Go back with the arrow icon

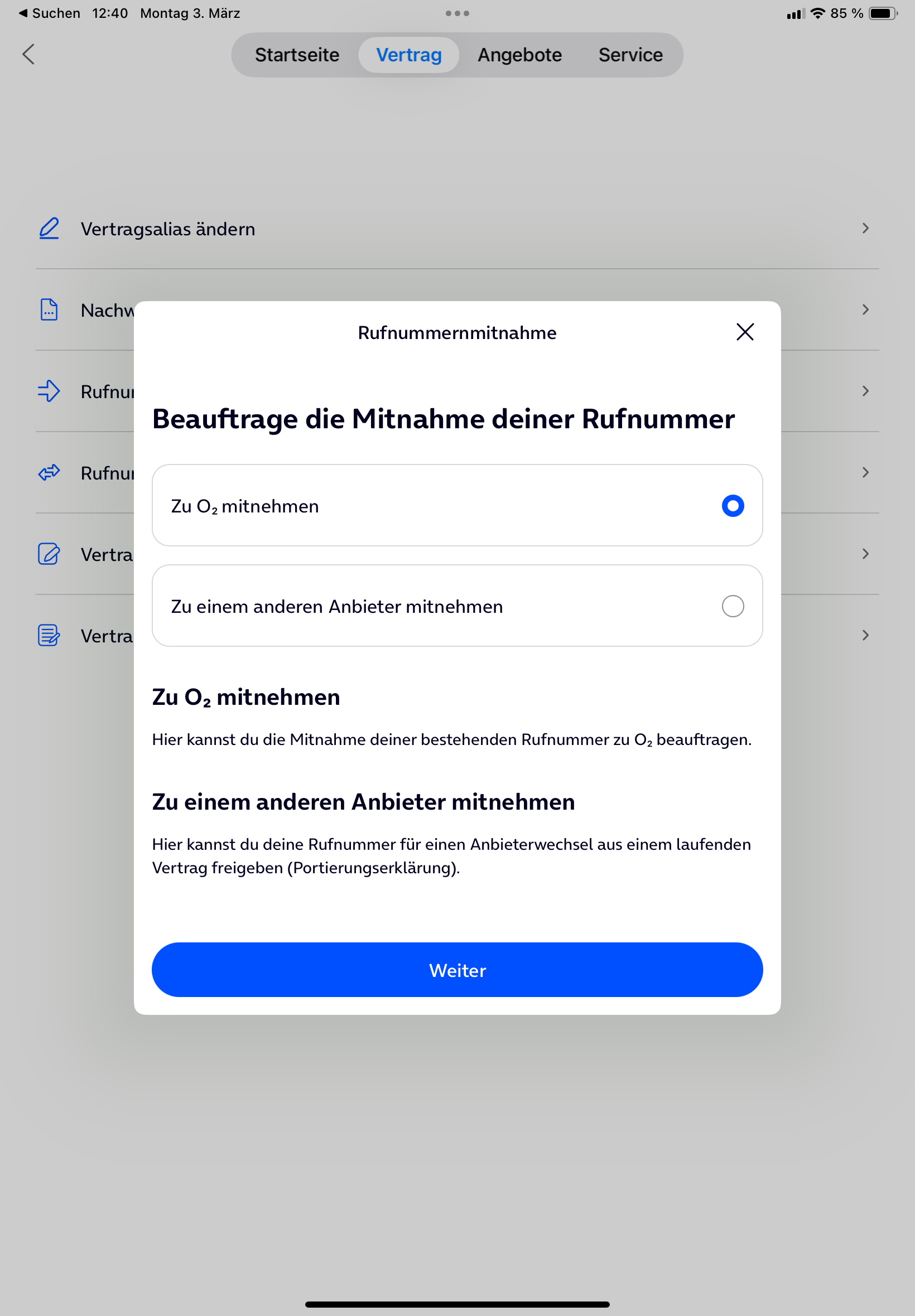click(x=28, y=55)
